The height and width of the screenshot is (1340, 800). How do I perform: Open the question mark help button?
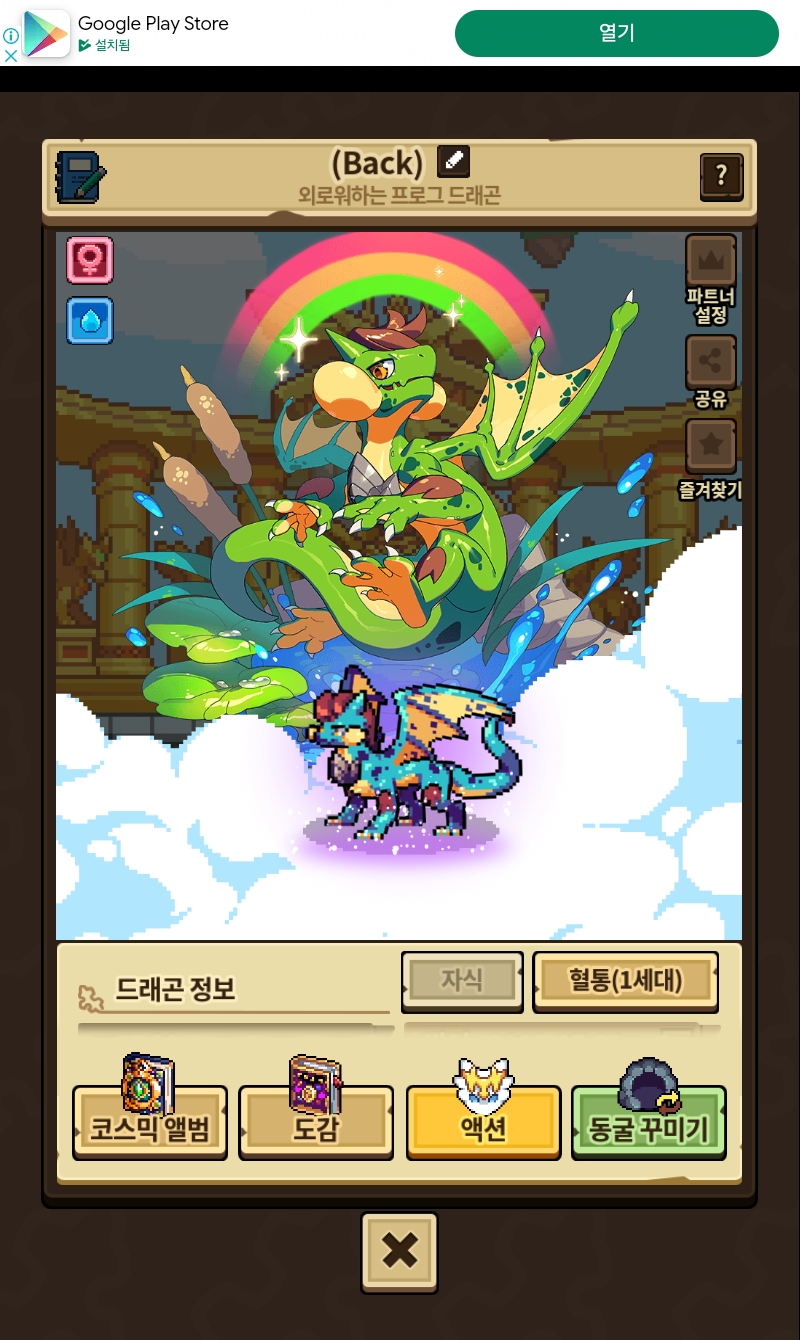(x=721, y=178)
